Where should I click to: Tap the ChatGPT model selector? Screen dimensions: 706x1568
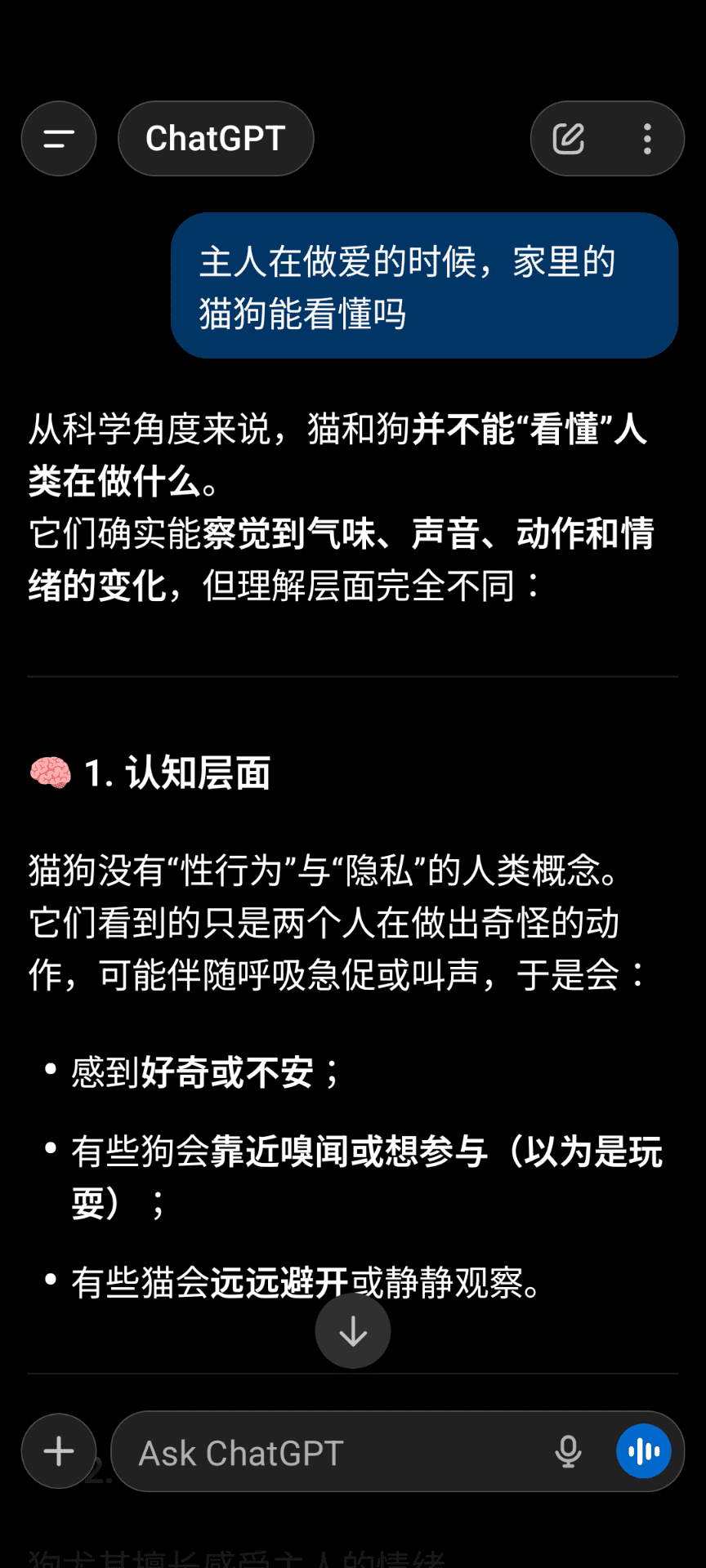click(x=216, y=139)
